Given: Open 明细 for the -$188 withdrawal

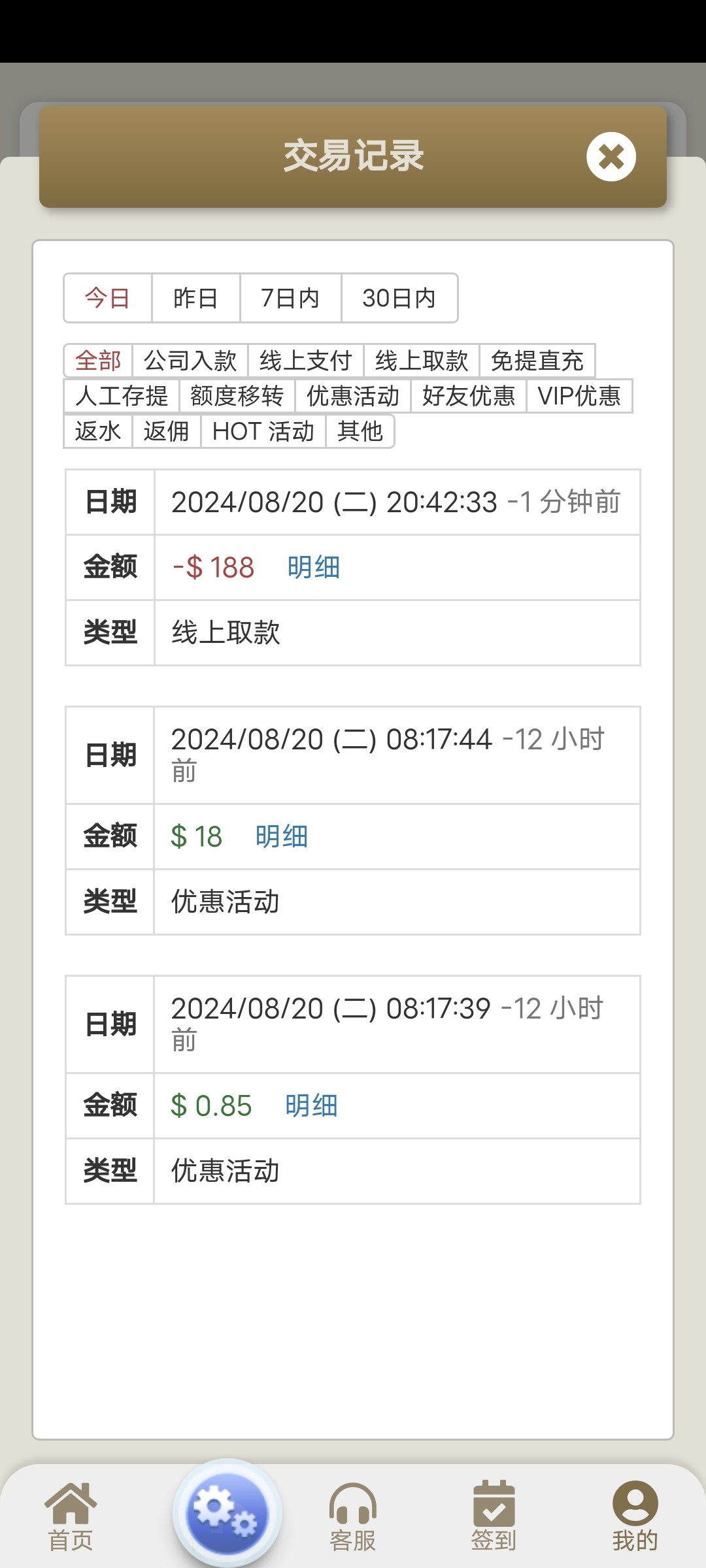Looking at the screenshot, I should pos(314,567).
